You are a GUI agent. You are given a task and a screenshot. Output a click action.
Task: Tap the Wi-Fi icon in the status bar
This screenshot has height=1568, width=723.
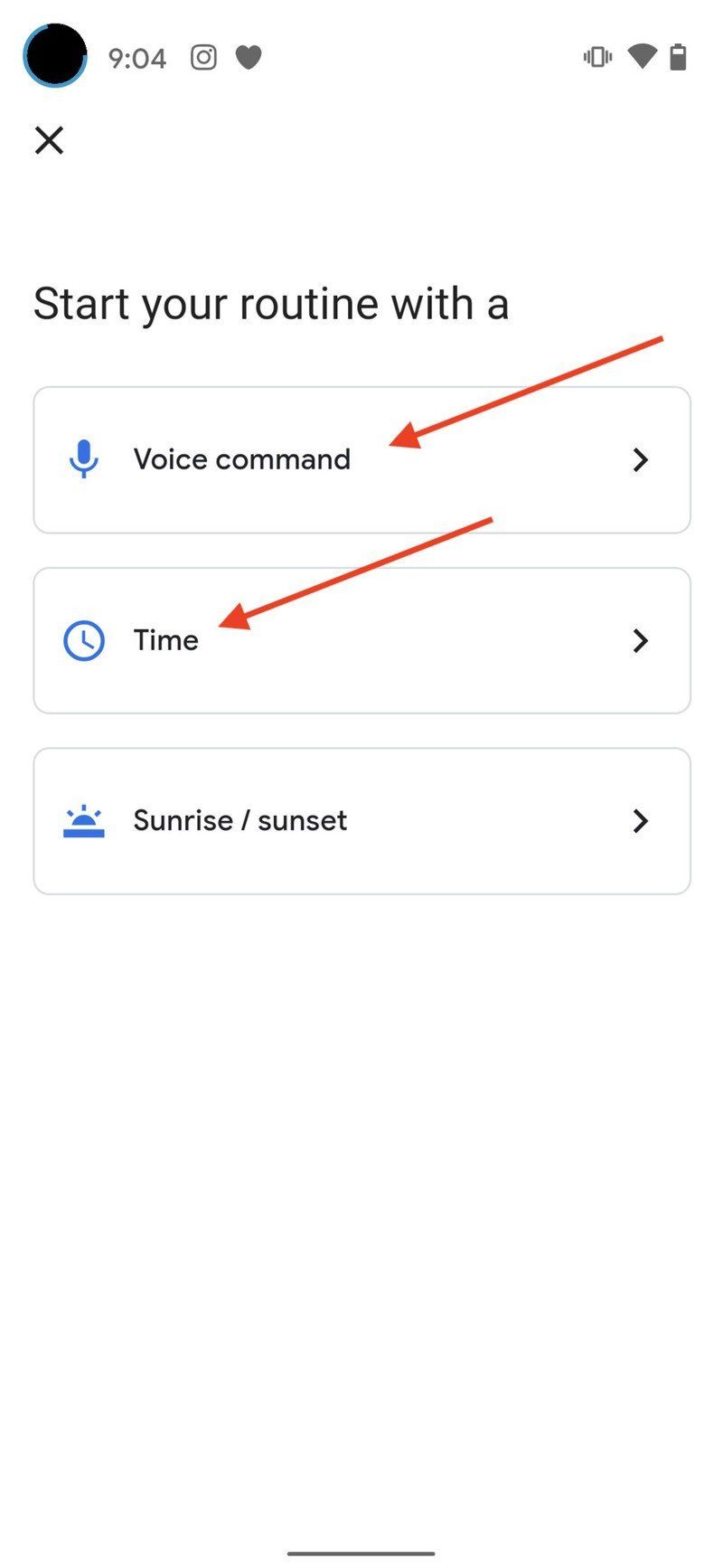pos(642,56)
